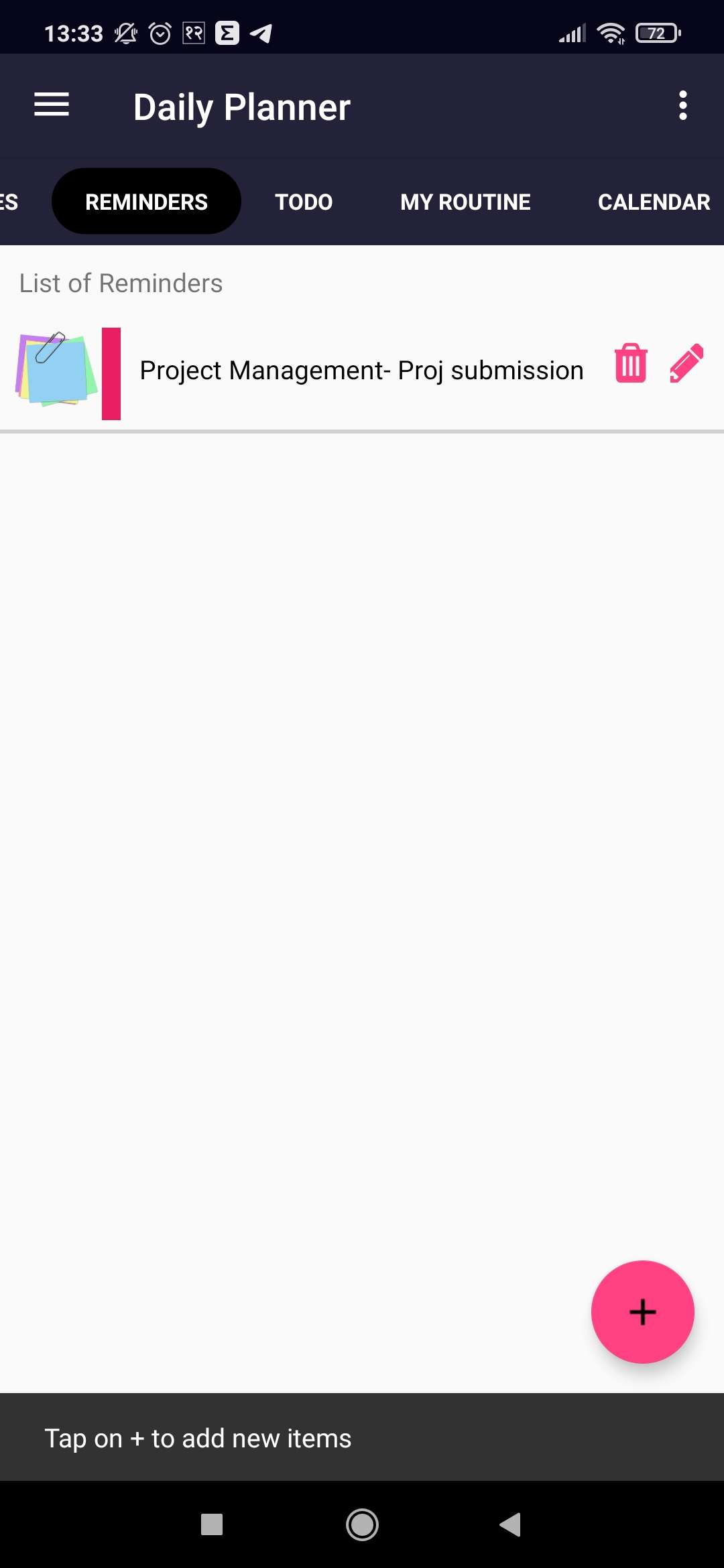
Task: Edit the Project Management reminder
Action: pyautogui.click(x=687, y=364)
